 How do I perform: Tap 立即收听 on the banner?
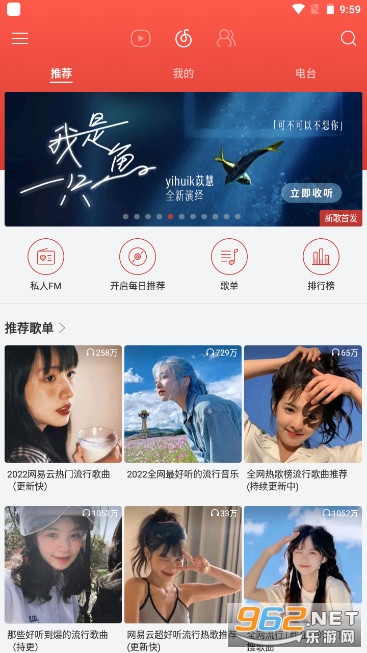(311, 193)
